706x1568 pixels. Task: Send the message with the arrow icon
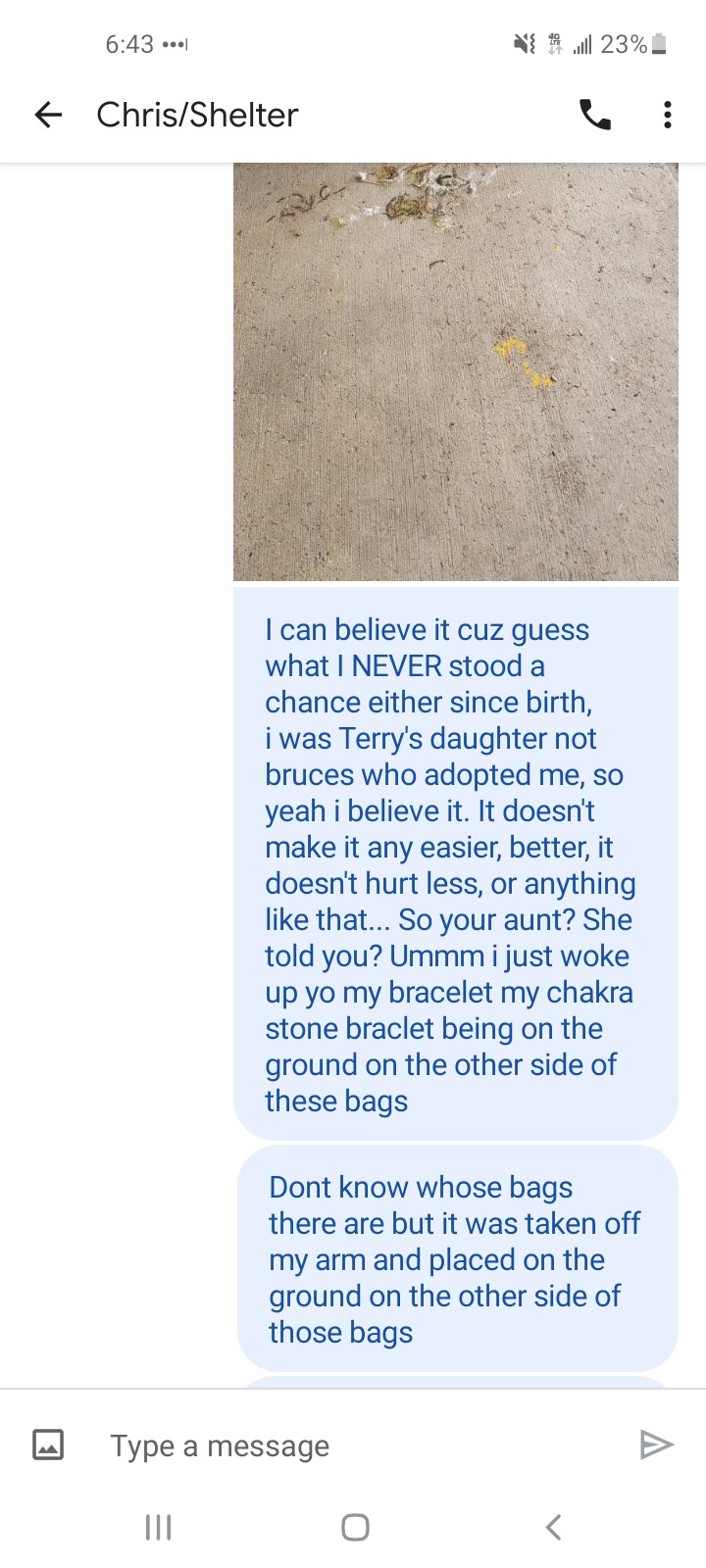tap(655, 1445)
